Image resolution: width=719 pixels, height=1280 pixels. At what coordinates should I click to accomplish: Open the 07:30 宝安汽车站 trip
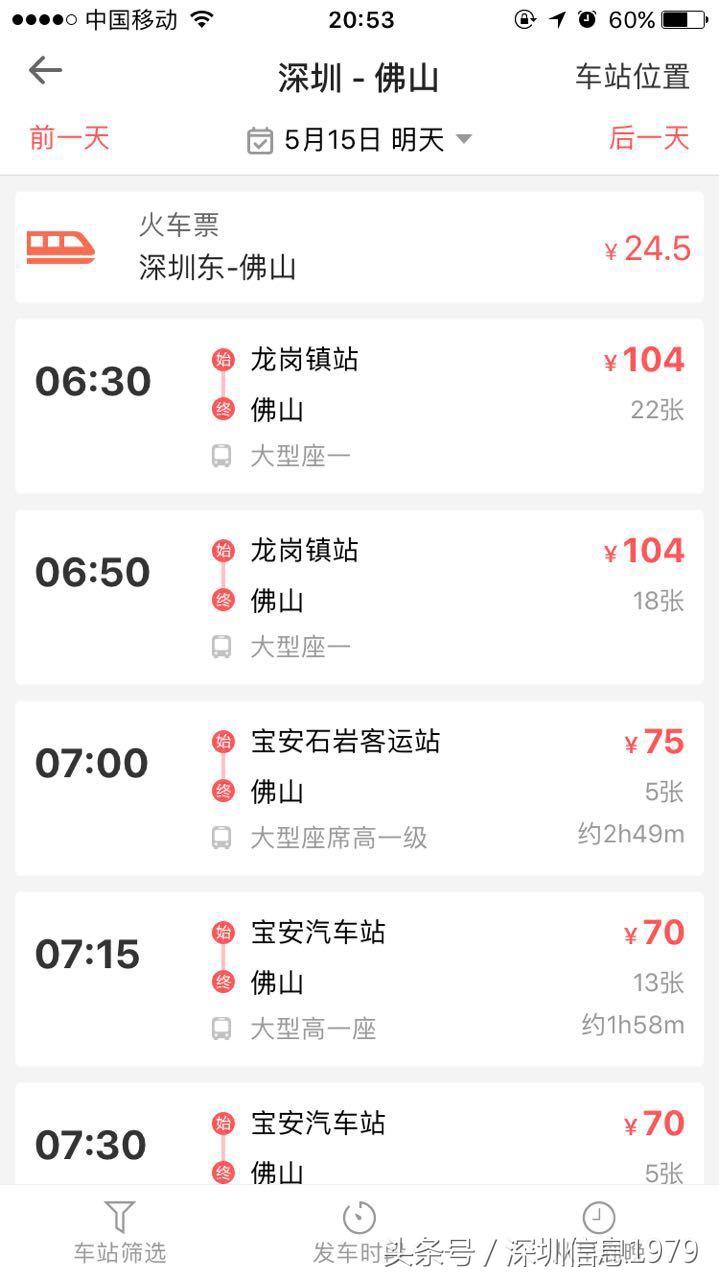tap(359, 1140)
